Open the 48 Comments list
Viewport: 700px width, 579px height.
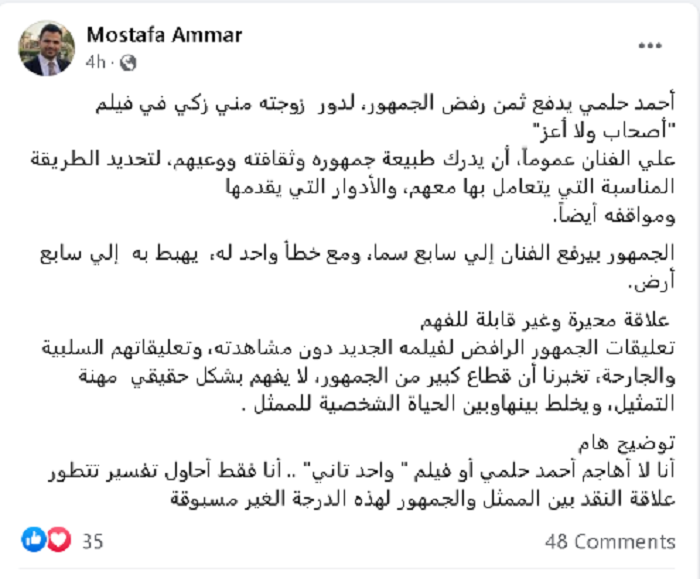click(x=610, y=541)
